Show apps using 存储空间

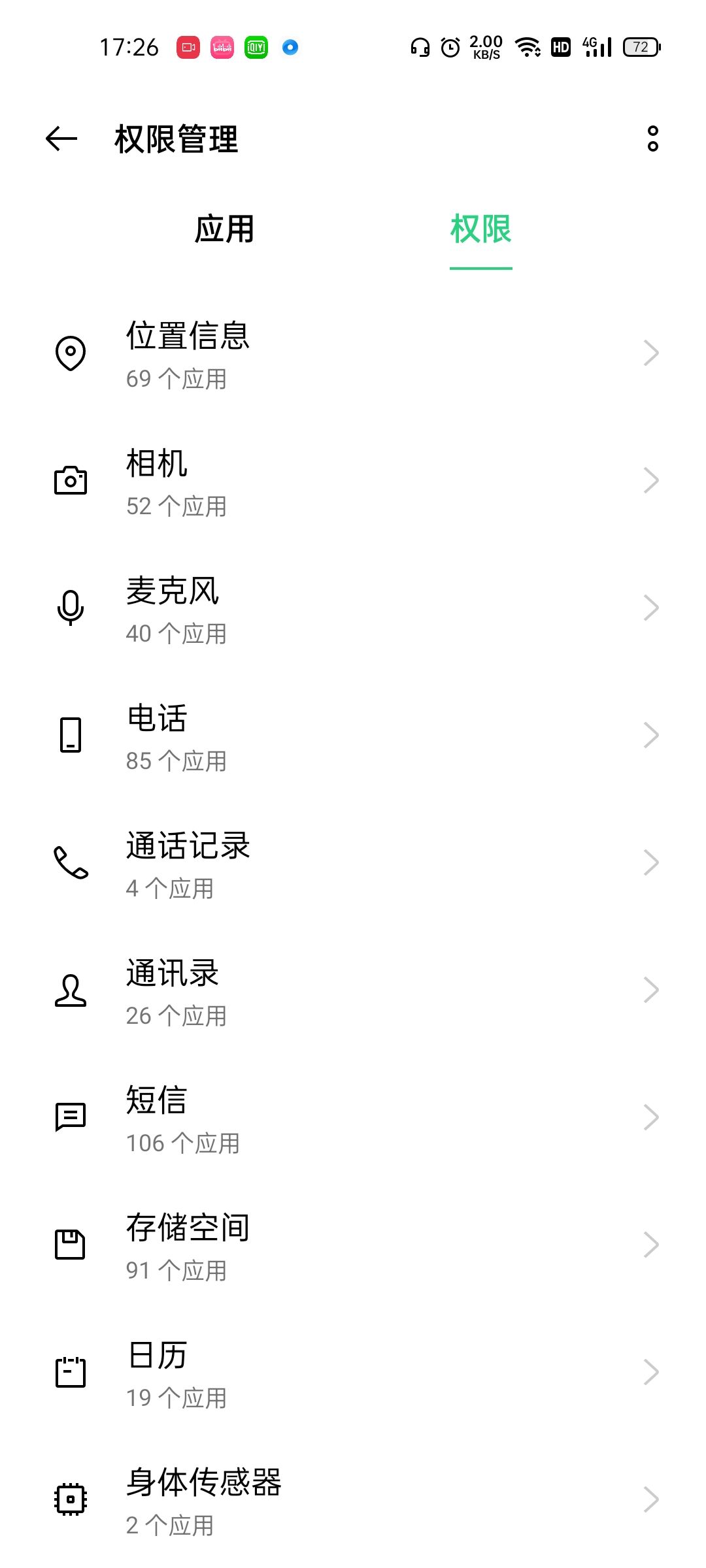tap(353, 1245)
